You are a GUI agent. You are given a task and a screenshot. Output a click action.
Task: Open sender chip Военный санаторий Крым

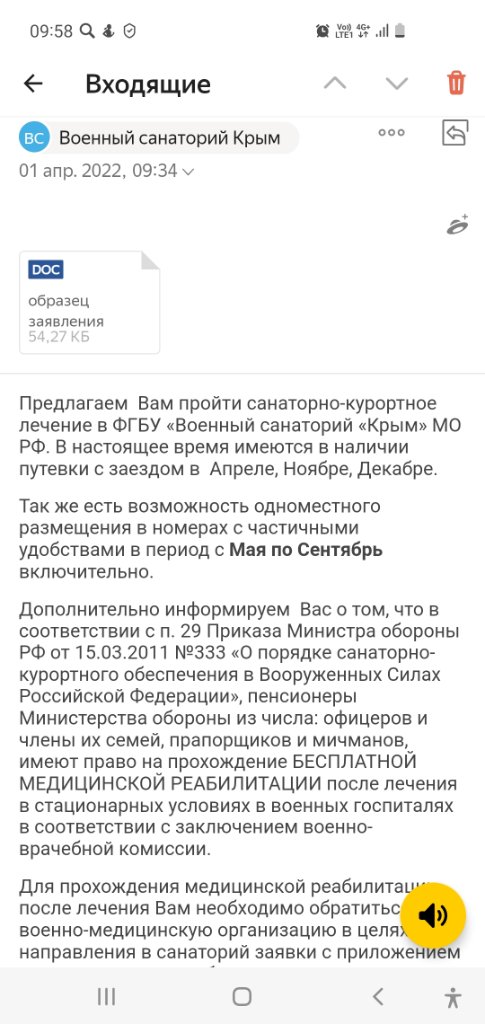click(x=159, y=138)
